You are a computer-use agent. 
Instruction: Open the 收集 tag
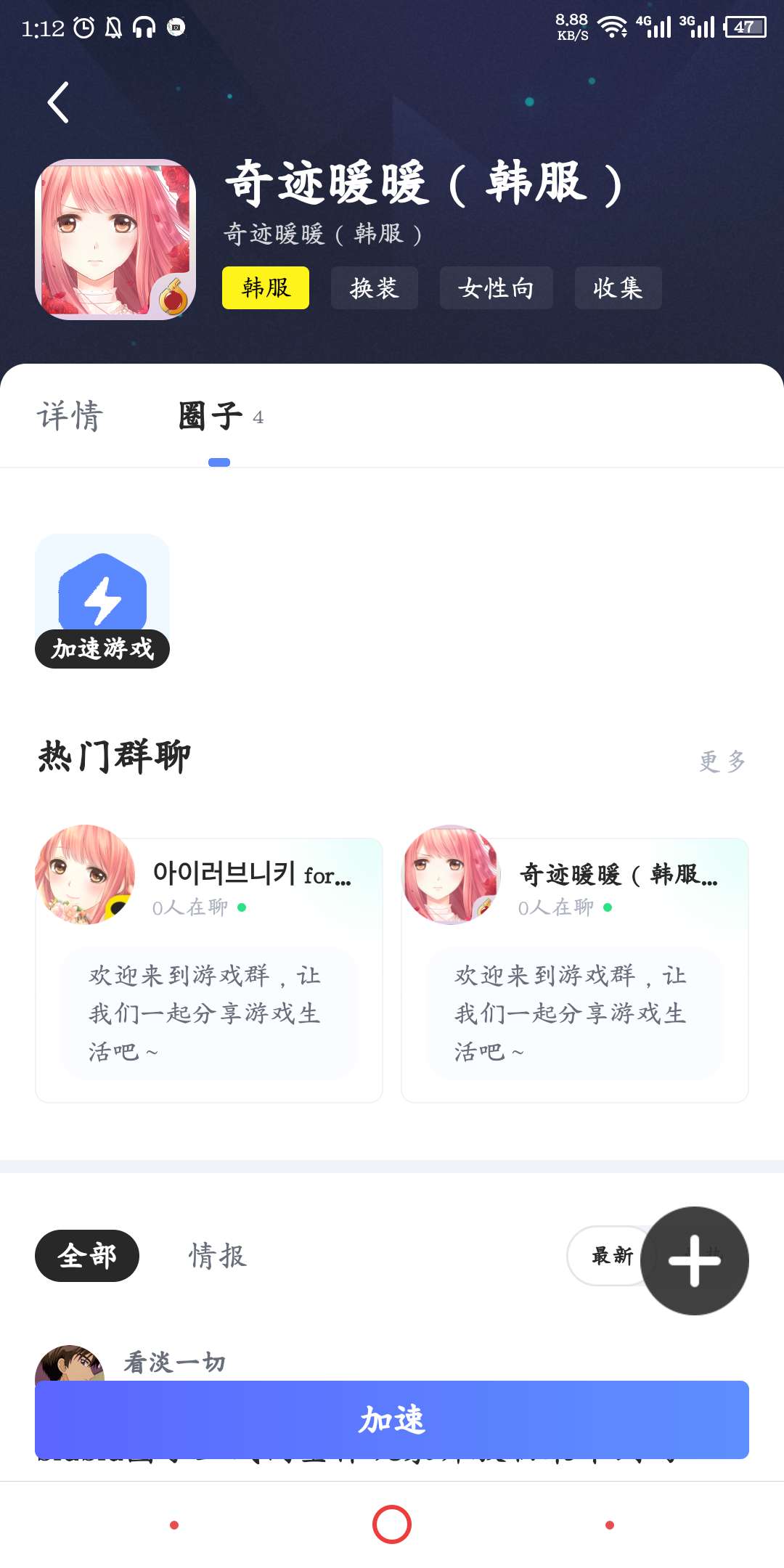(x=618, y=288)
